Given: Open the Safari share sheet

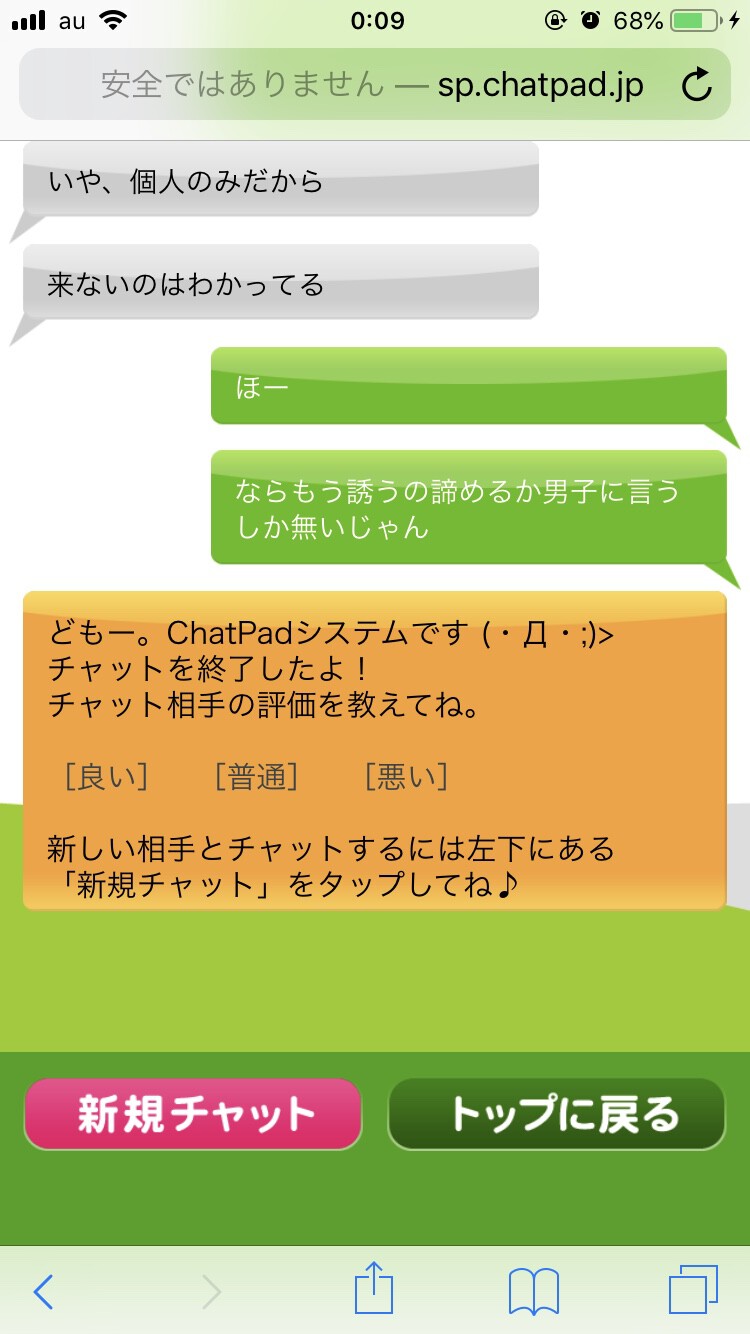Looking at the screenshot, I should (x=375, y=1288).
